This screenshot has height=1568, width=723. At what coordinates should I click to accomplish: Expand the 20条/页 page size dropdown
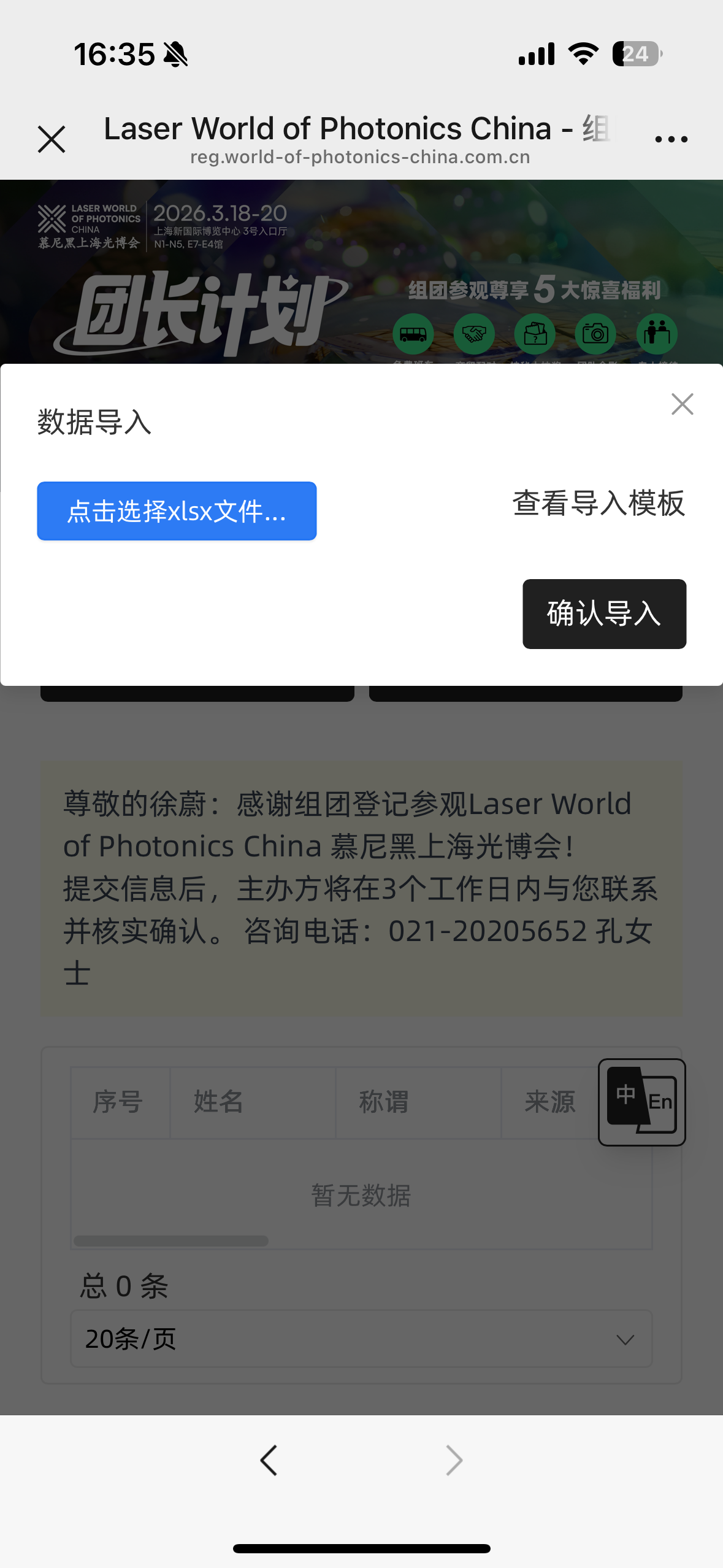point(361,1339)
